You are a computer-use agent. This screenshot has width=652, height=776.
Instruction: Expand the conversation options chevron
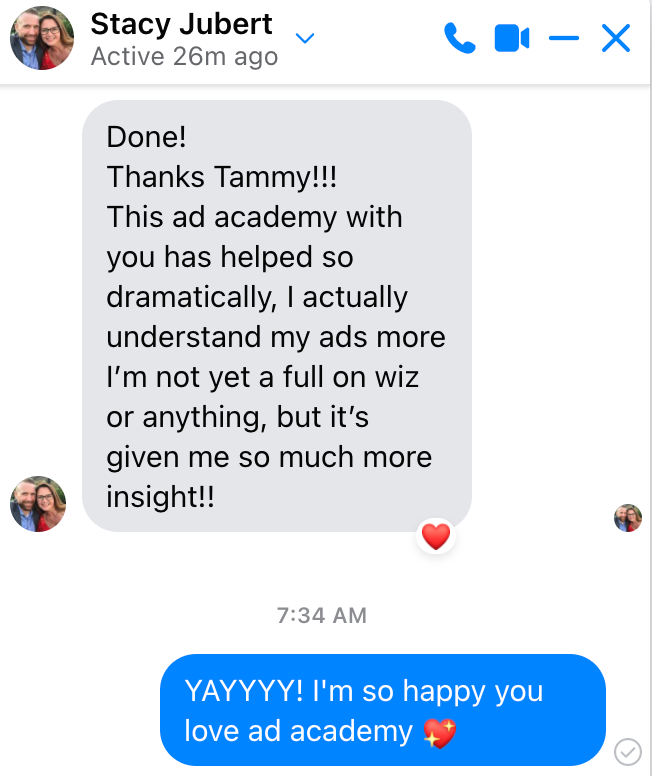305,39
